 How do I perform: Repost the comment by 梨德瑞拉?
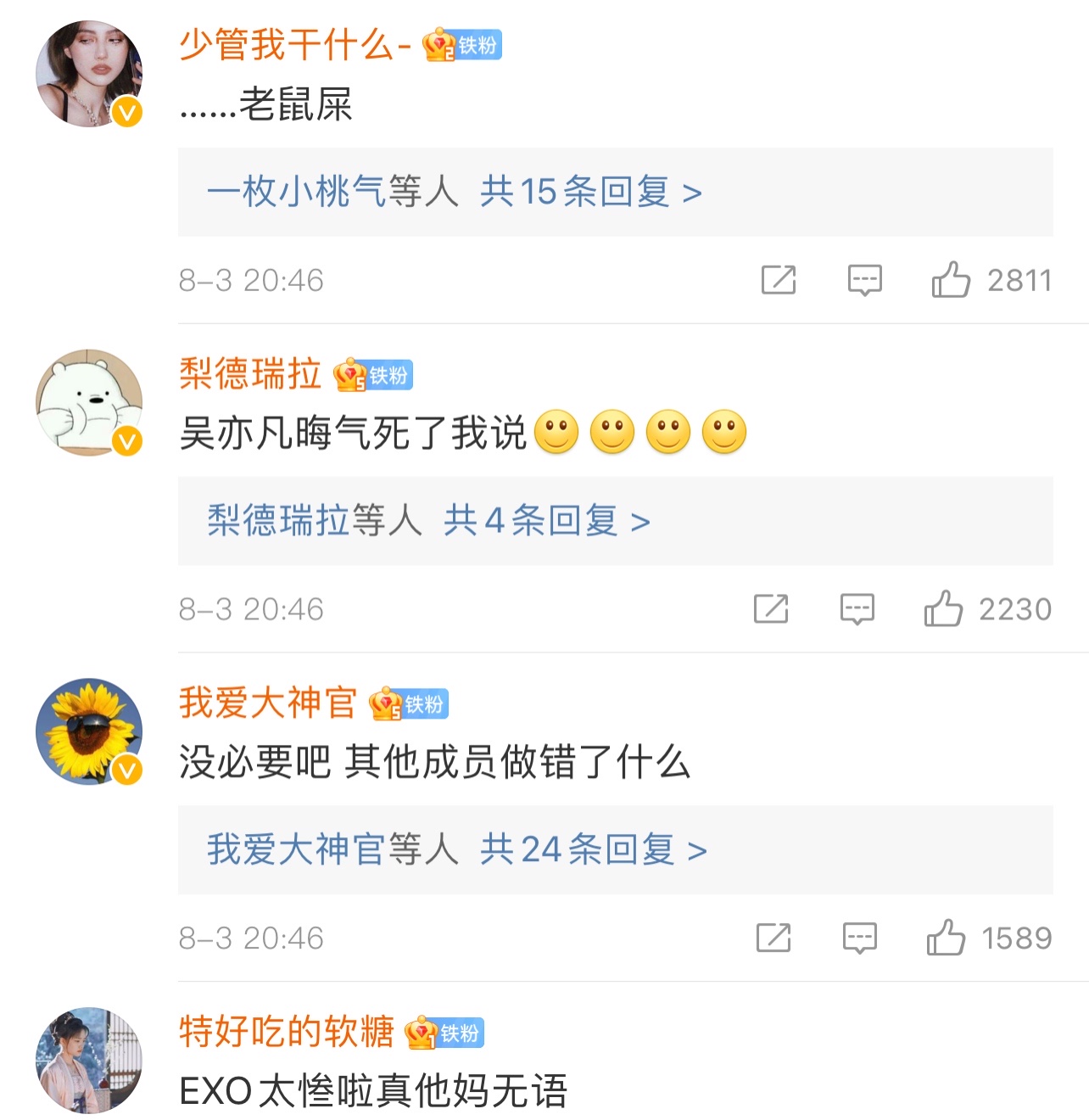tap(771, 609)
